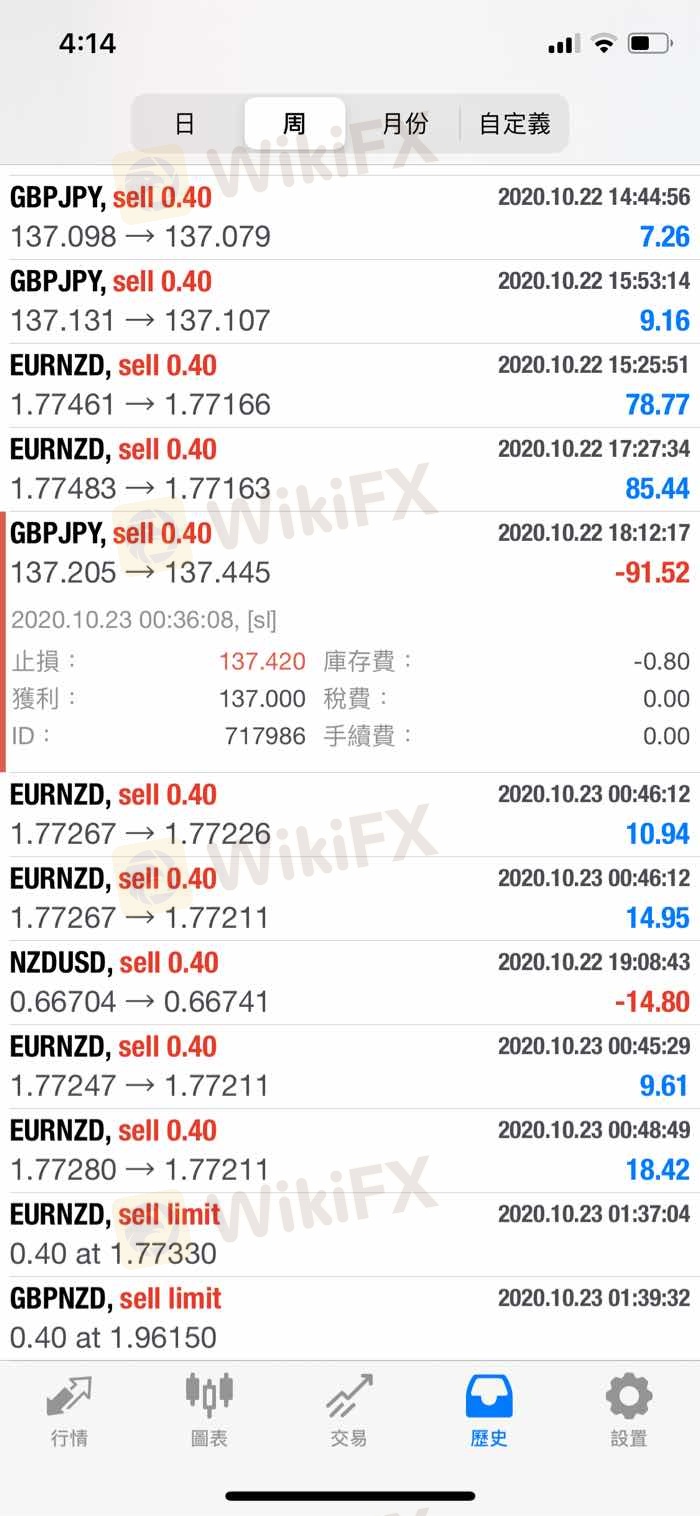Switch to the 日 period view
Viewport: 700px width, 1516px height.
pyautogui.click(x=185, y=124)
